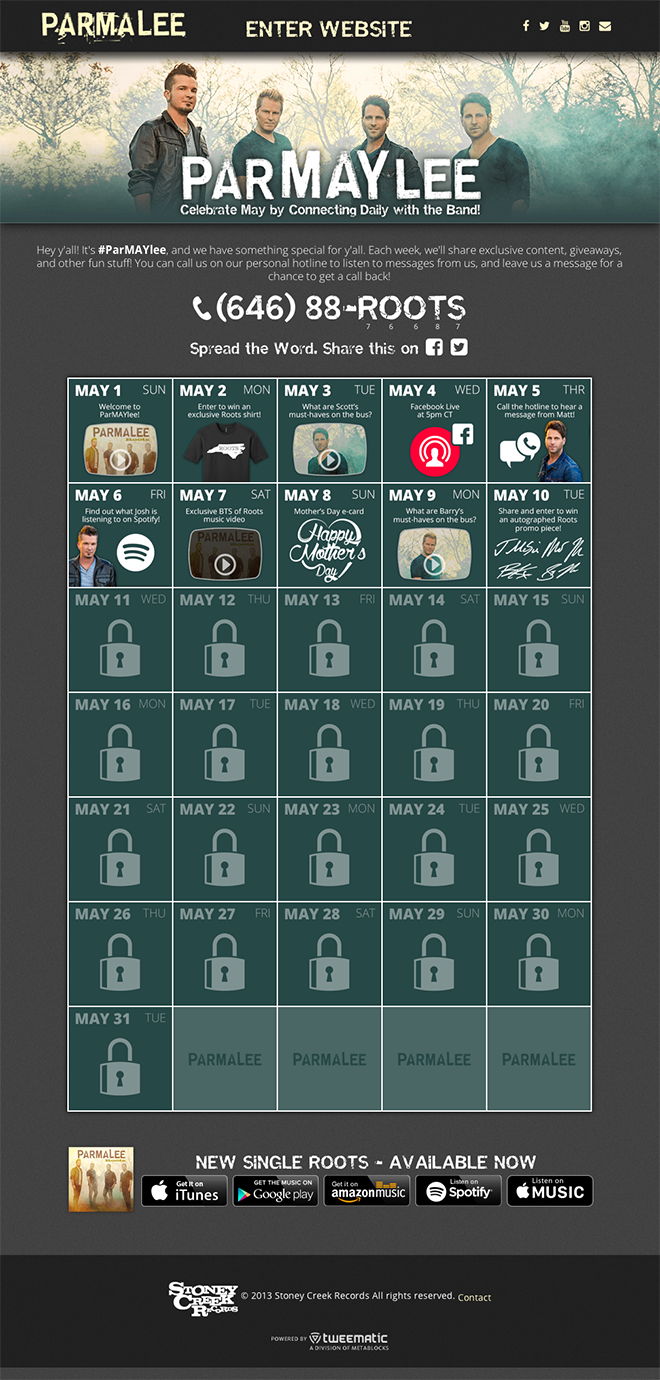660x1380 pixels.
Task: Open the Instagram icon in the header
Action: click(x=585, y=26)
